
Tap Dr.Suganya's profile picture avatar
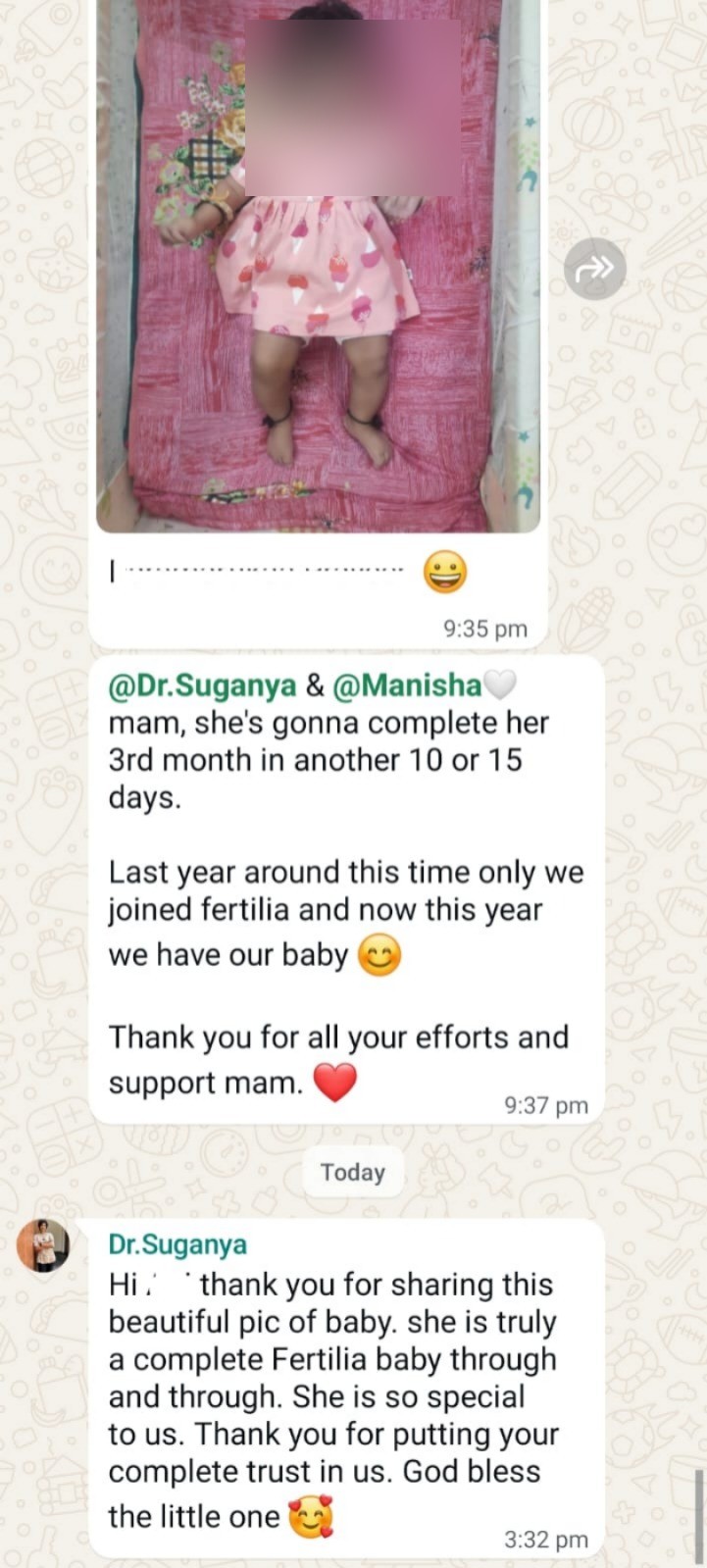pos(44,1245)
